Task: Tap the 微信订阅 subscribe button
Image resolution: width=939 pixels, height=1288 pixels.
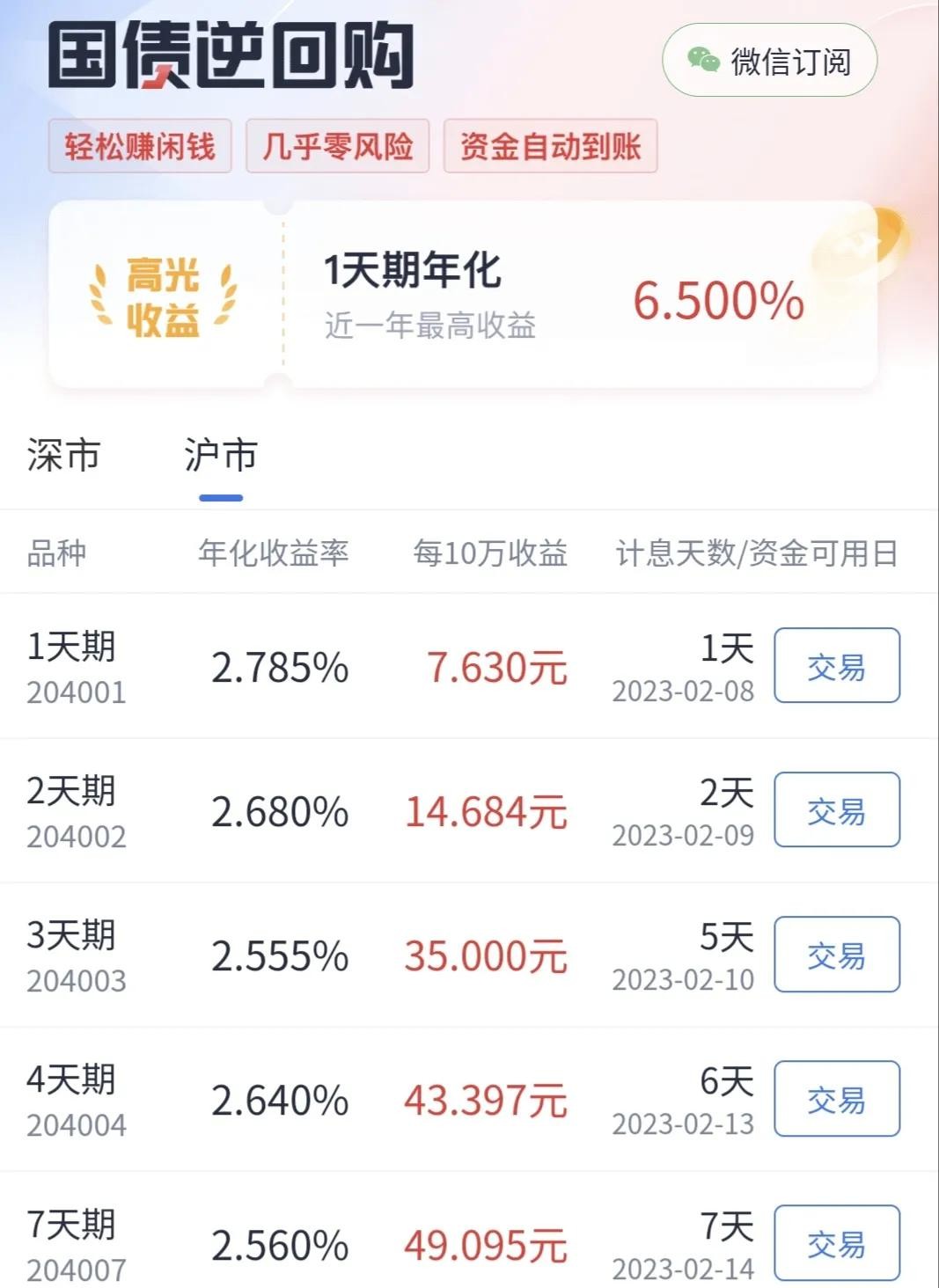Action: click(770, 62)
